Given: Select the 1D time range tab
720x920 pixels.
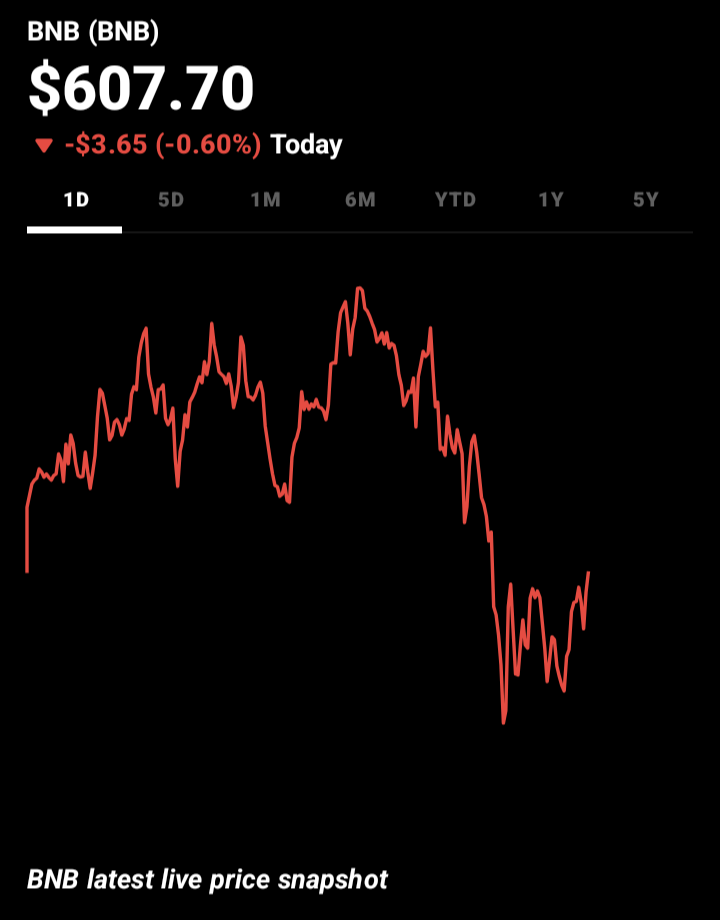Looking at the screenshot, I should click(x=76, y=199).
